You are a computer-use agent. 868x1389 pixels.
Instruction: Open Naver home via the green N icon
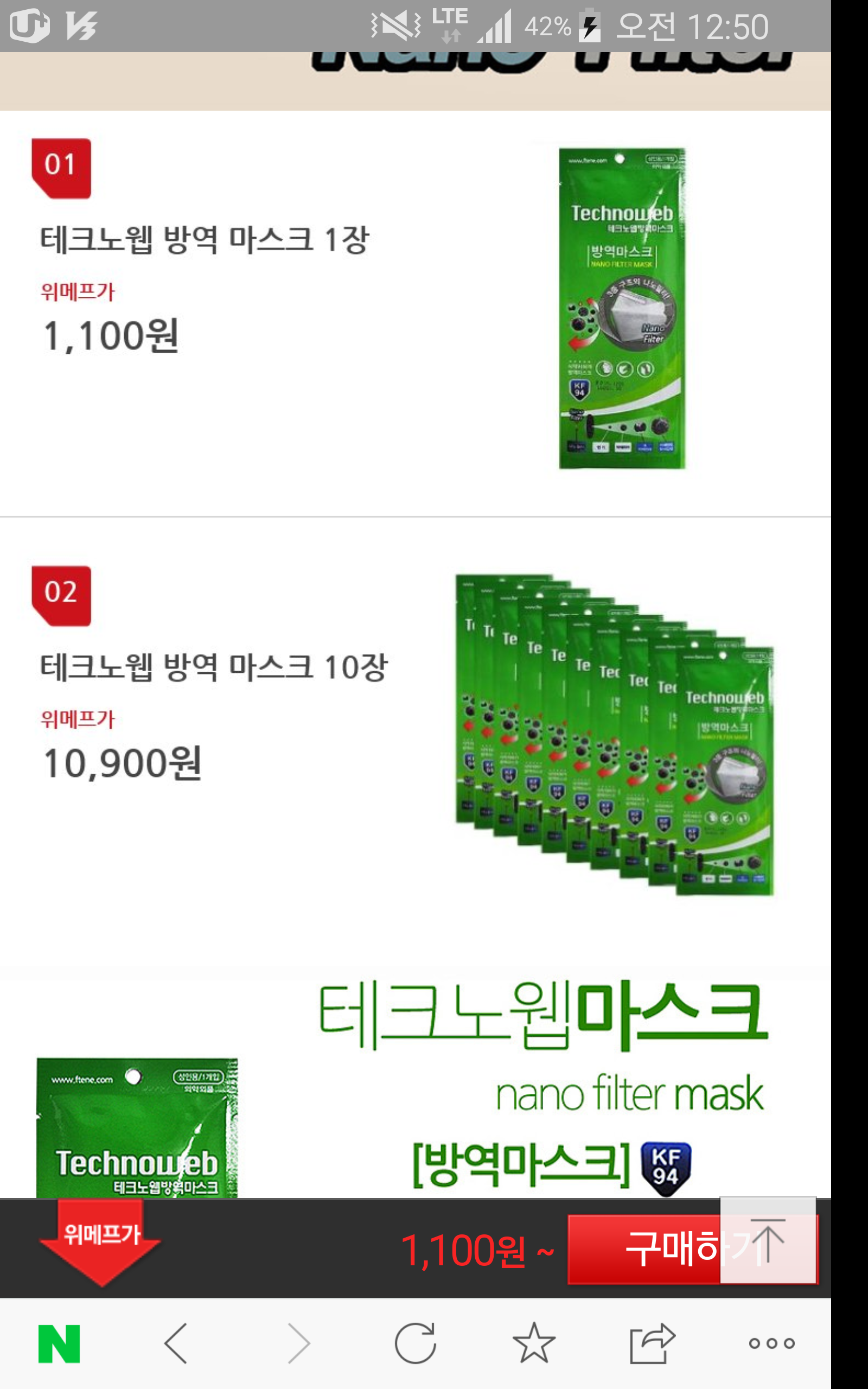(x=59, y=1343)
